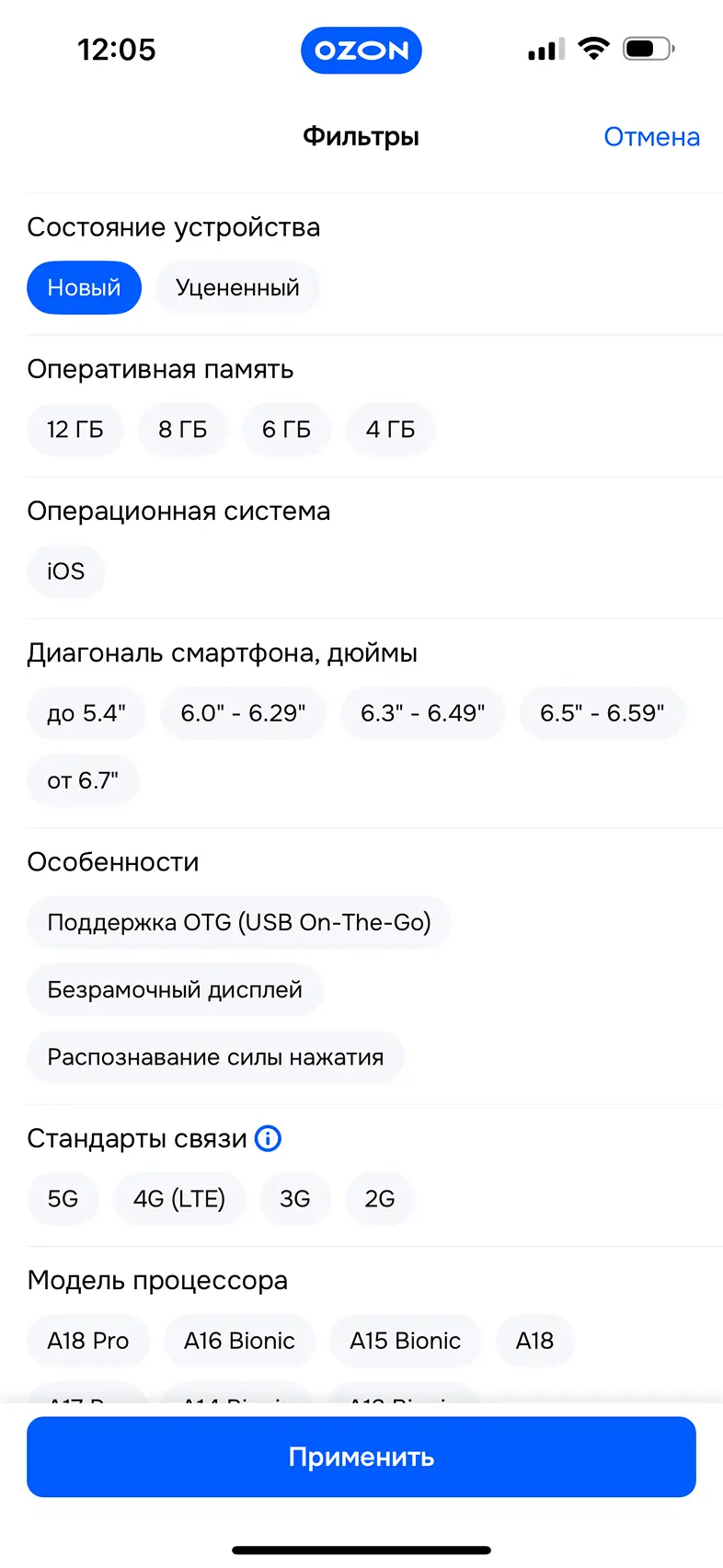Select Поддержка OTG (USB On-The-Go) feature
Viewport: 723px width, 1568px height.
point(239,922)
